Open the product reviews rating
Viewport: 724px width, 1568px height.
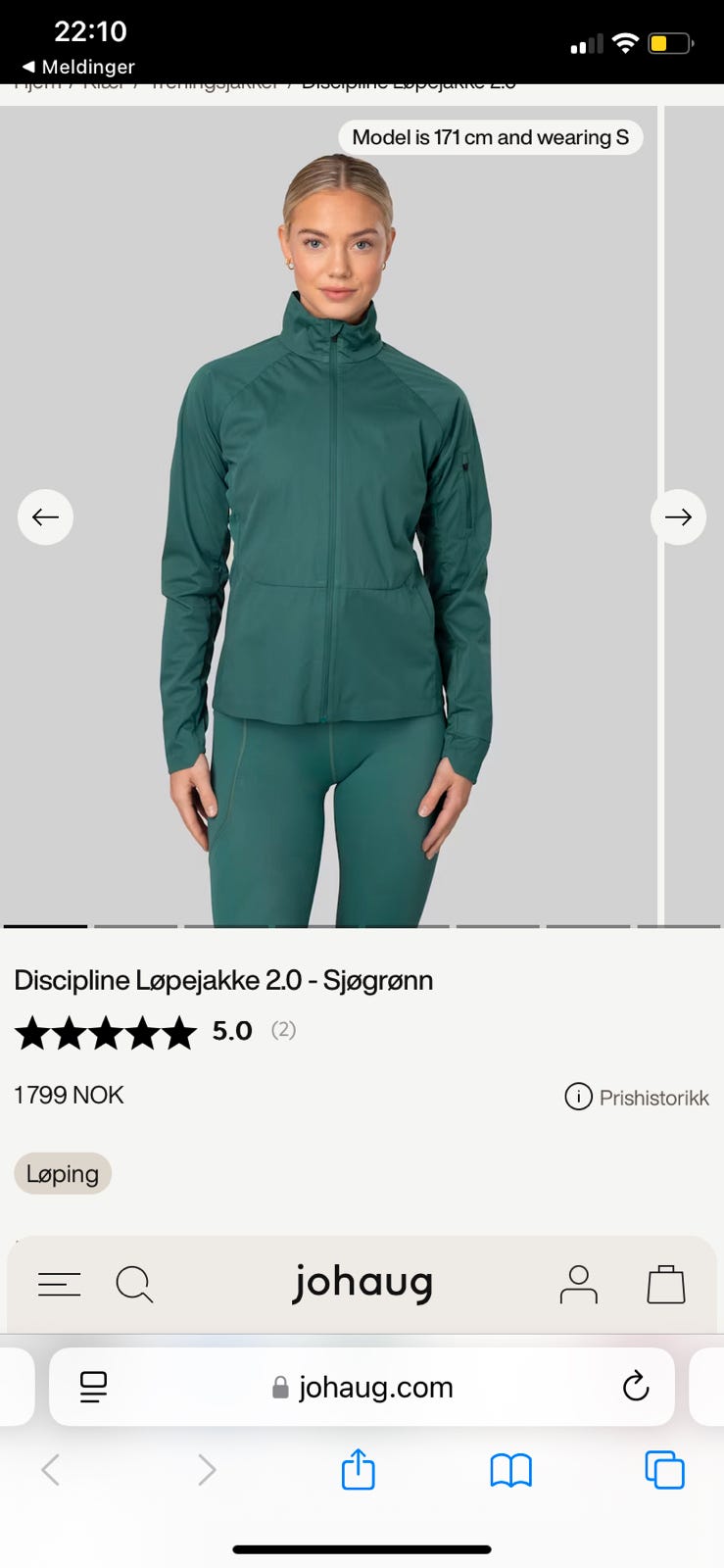155,1032
